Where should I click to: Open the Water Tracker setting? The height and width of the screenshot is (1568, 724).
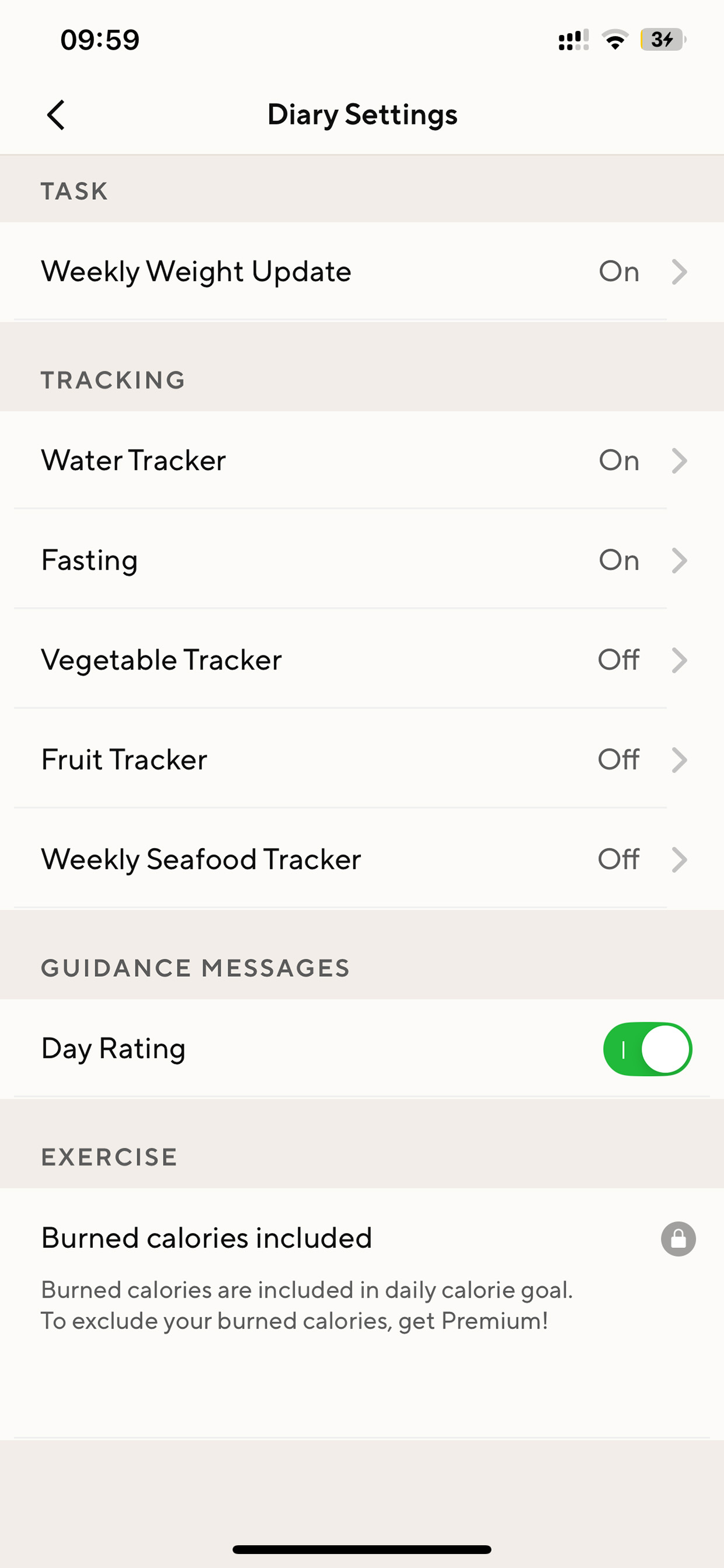tap(362, 460)
